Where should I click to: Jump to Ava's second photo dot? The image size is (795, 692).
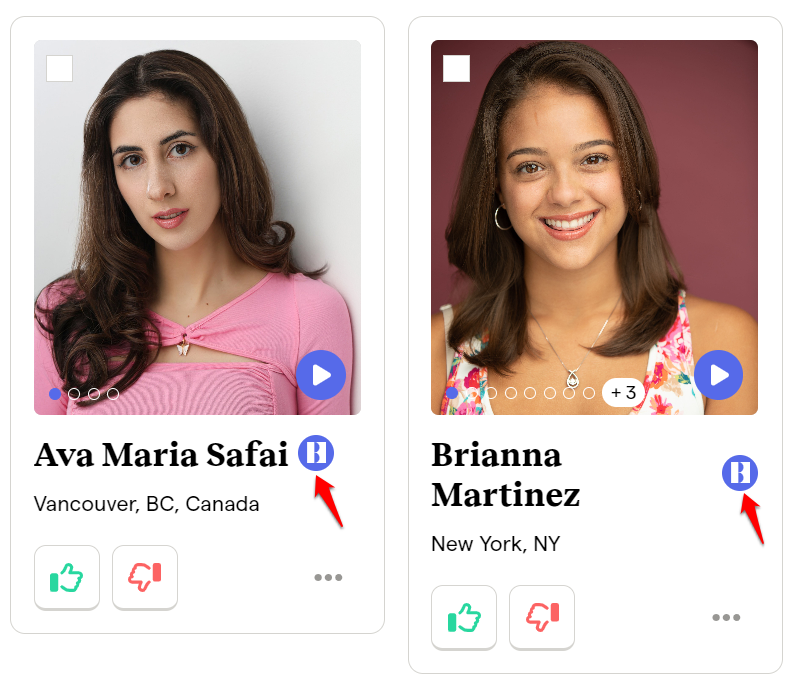(74, 394)
